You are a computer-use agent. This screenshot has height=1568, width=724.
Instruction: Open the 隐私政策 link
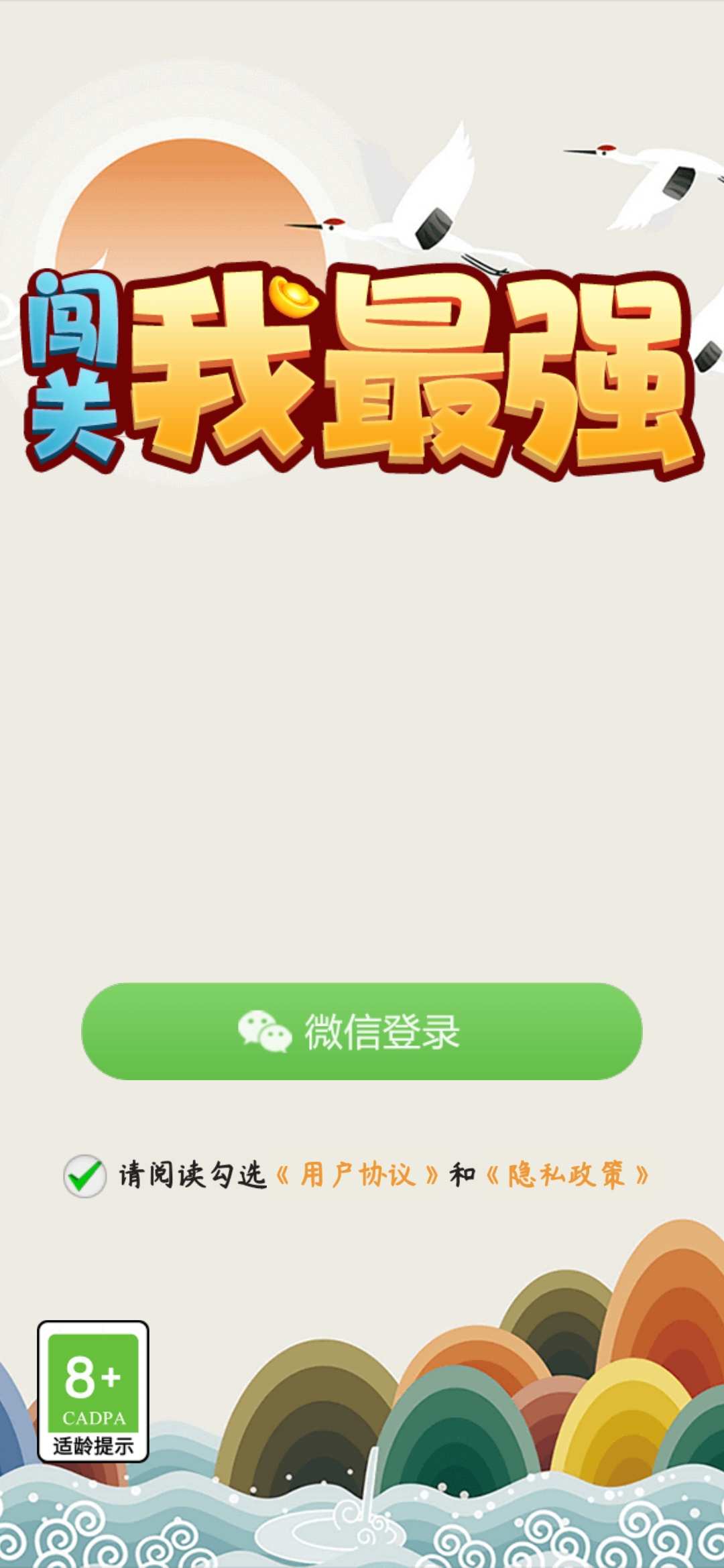[x=567, y=1175]
